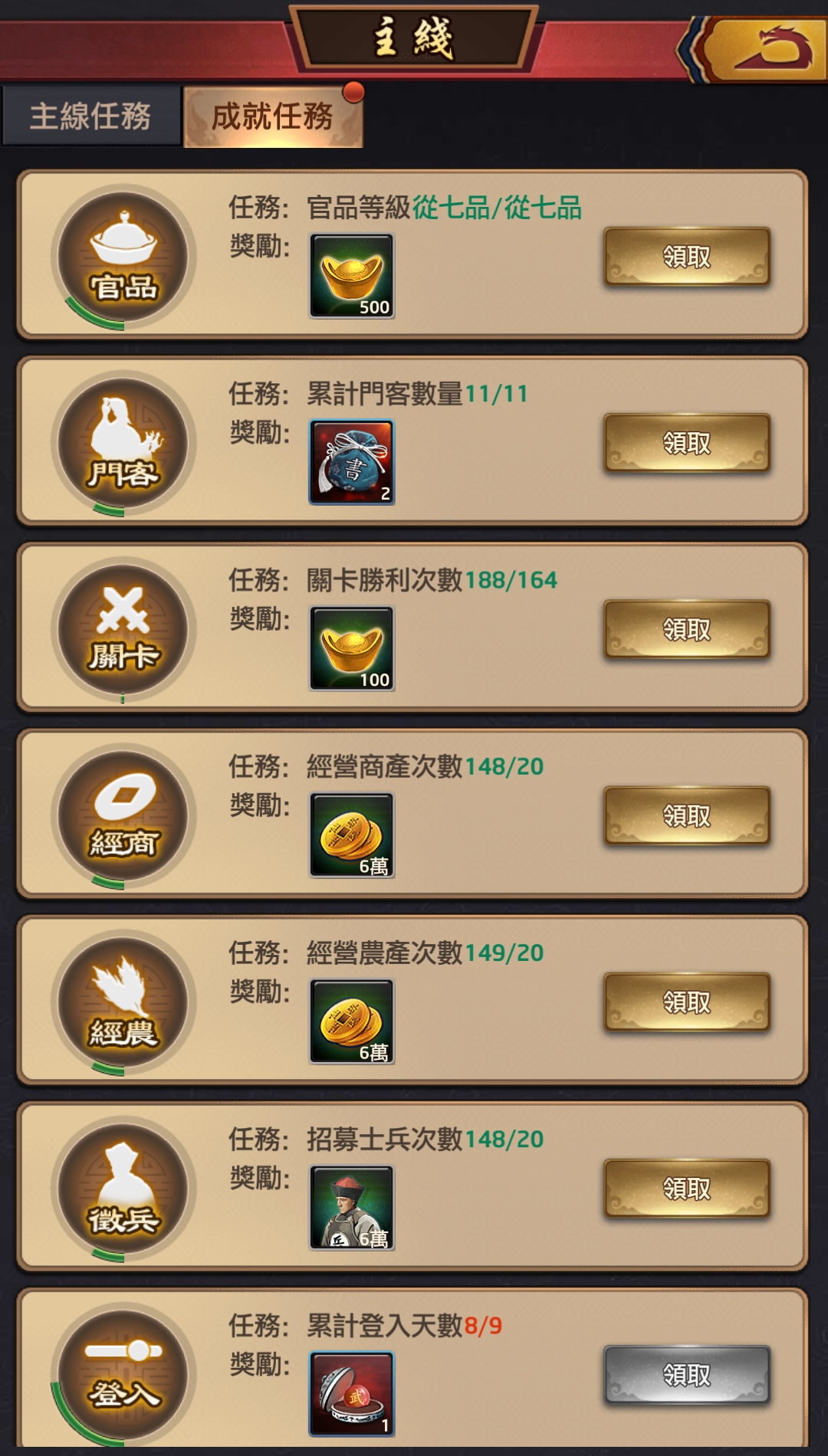Screen dimensions: 828x1456
Task: Tap 領取 for 累計登入天數
Action: (x=687, y=1375)
